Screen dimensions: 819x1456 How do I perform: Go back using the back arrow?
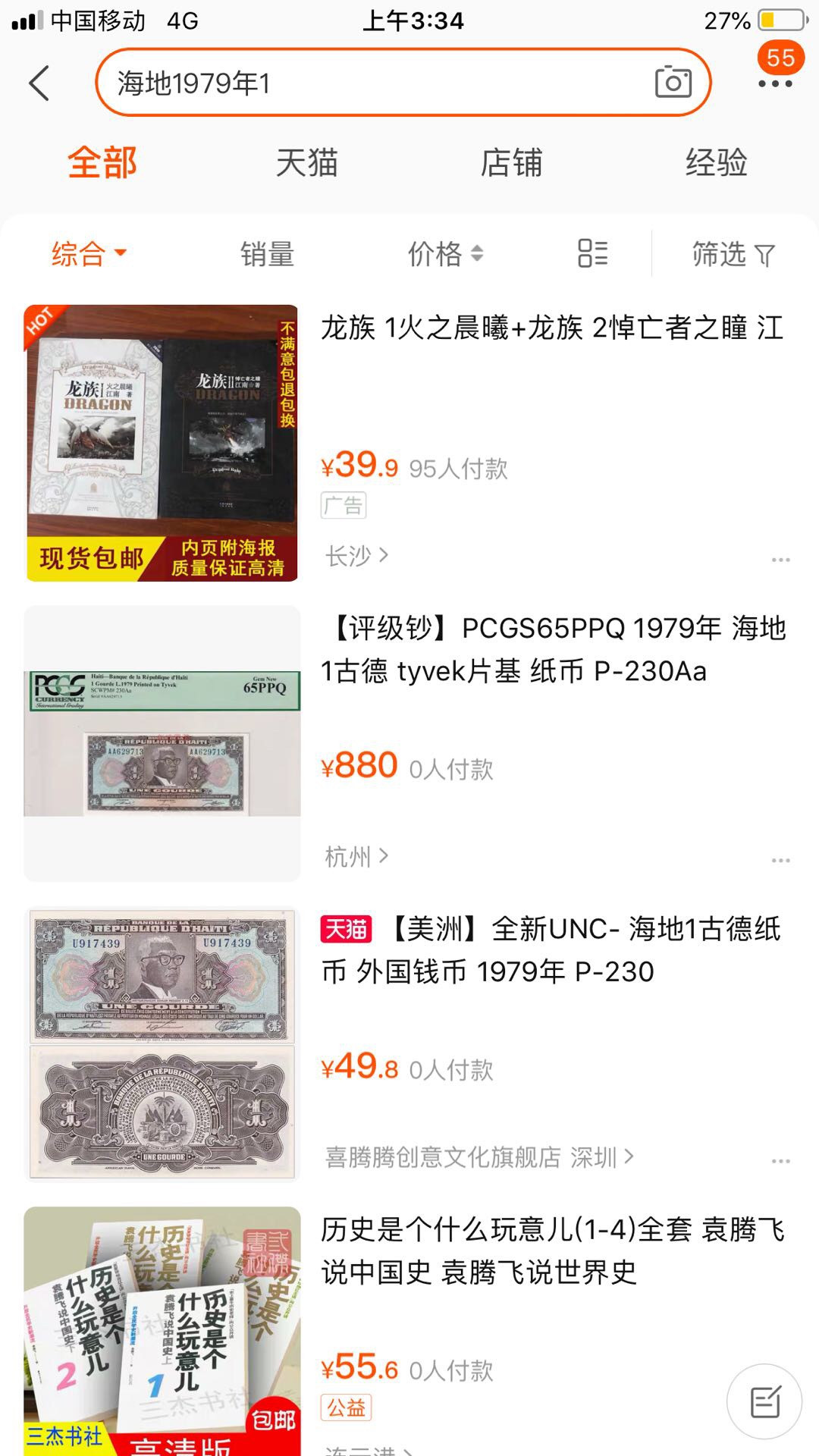pyautogui.click(x=39, y=83)
